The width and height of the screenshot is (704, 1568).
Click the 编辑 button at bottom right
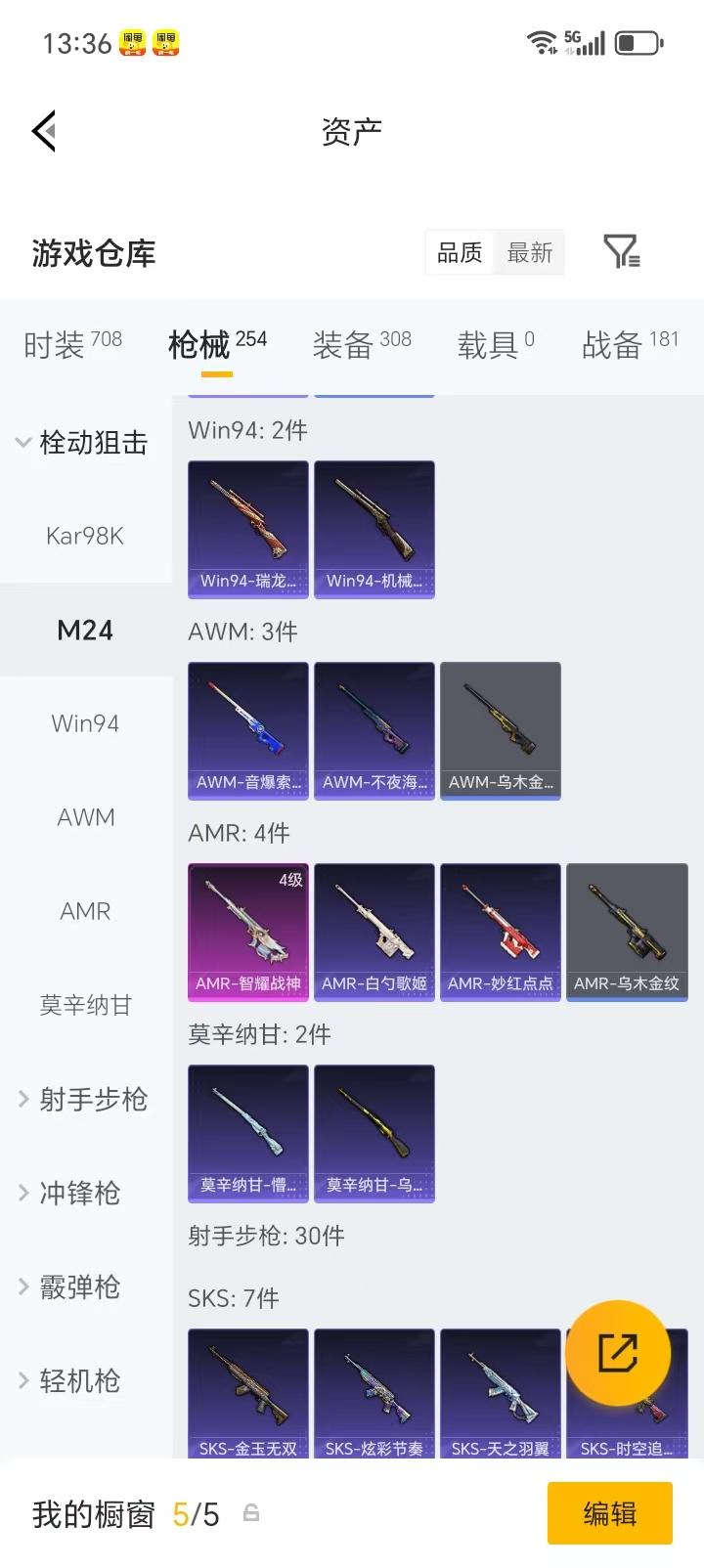tap(609, 1513)
